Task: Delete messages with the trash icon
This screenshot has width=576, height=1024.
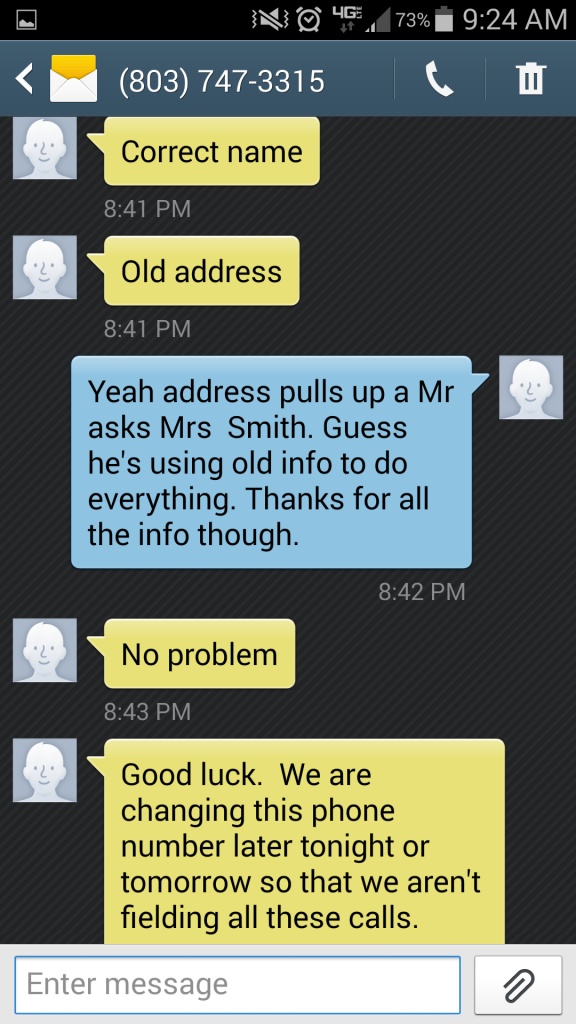Action: tap(530, 80)
